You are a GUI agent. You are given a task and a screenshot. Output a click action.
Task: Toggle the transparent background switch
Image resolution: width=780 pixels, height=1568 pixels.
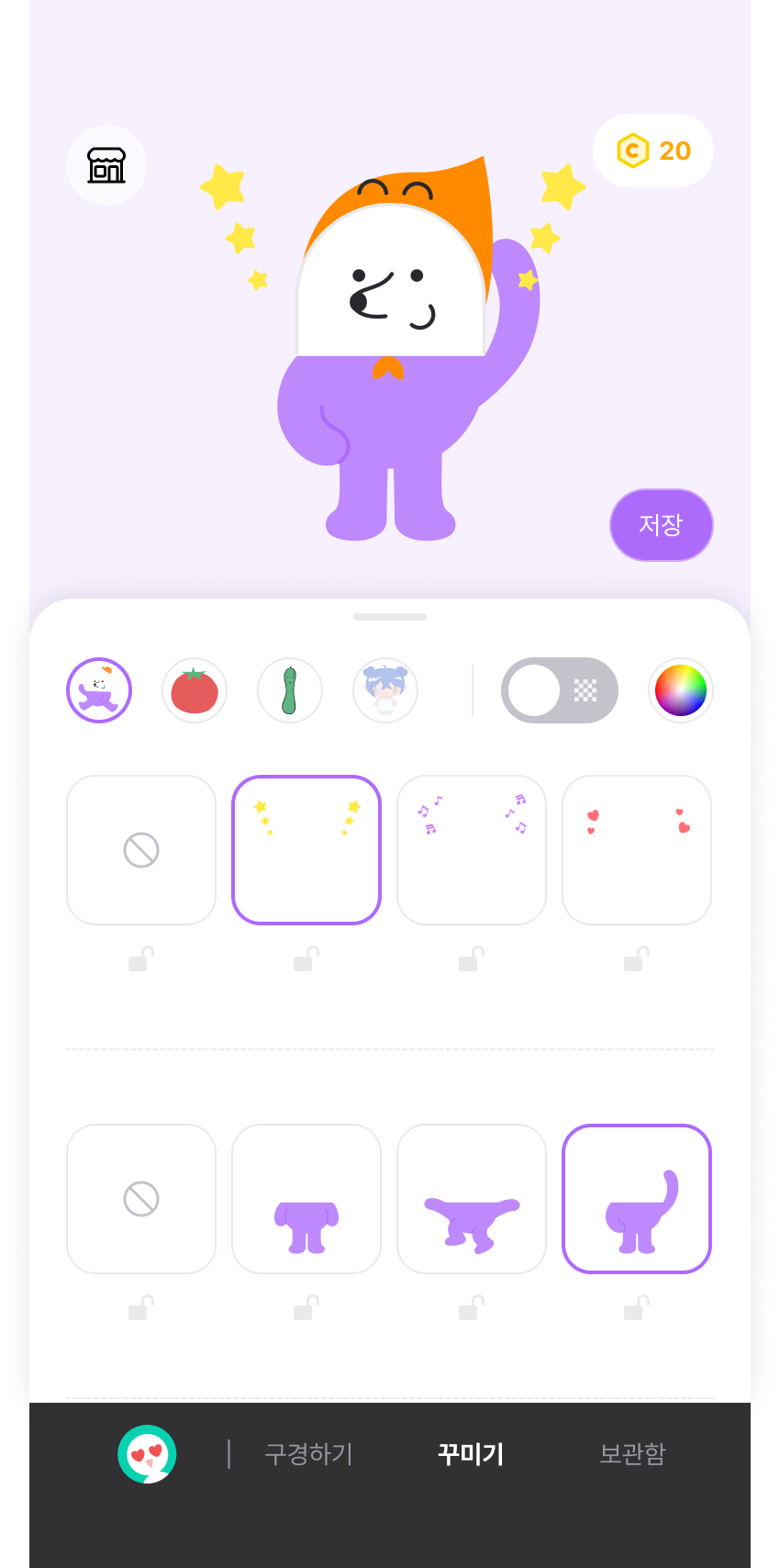point(559,690)
